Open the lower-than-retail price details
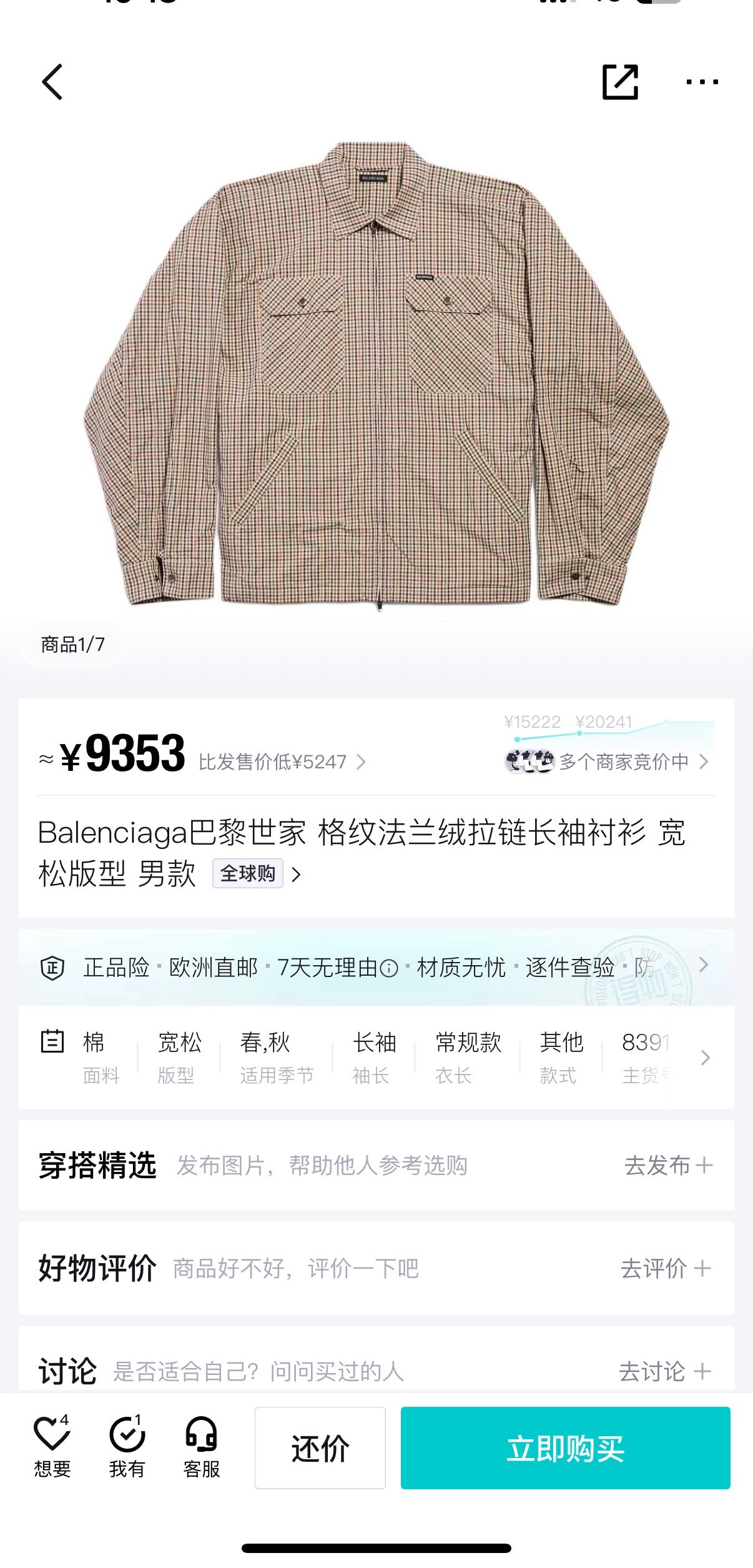Viewport: 753px width, 1568px height. point(282,762)
